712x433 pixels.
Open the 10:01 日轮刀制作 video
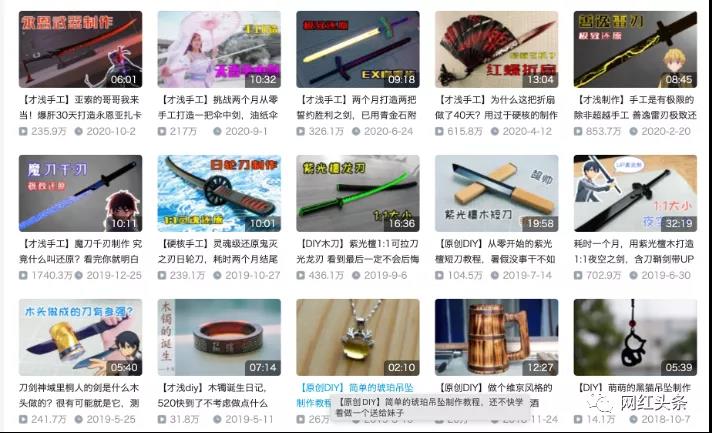[x=219, y=193]
